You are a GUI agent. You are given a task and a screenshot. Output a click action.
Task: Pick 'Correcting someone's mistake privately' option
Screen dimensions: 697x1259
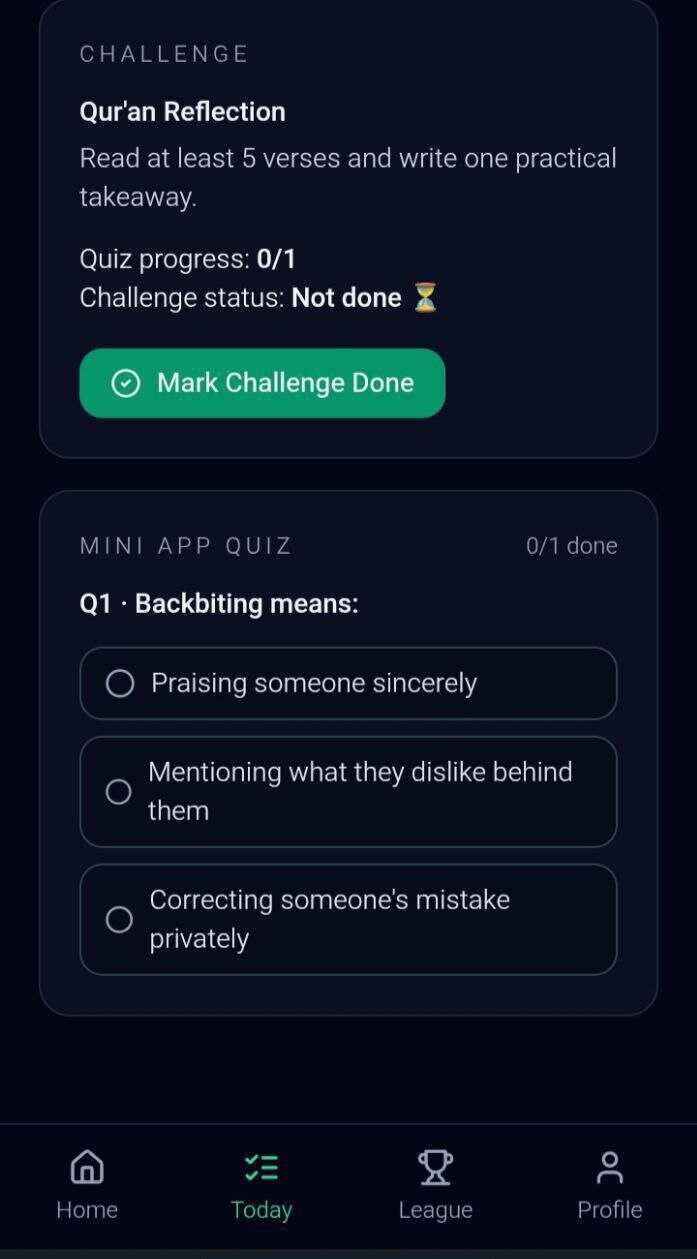click(x=348, y=919)
